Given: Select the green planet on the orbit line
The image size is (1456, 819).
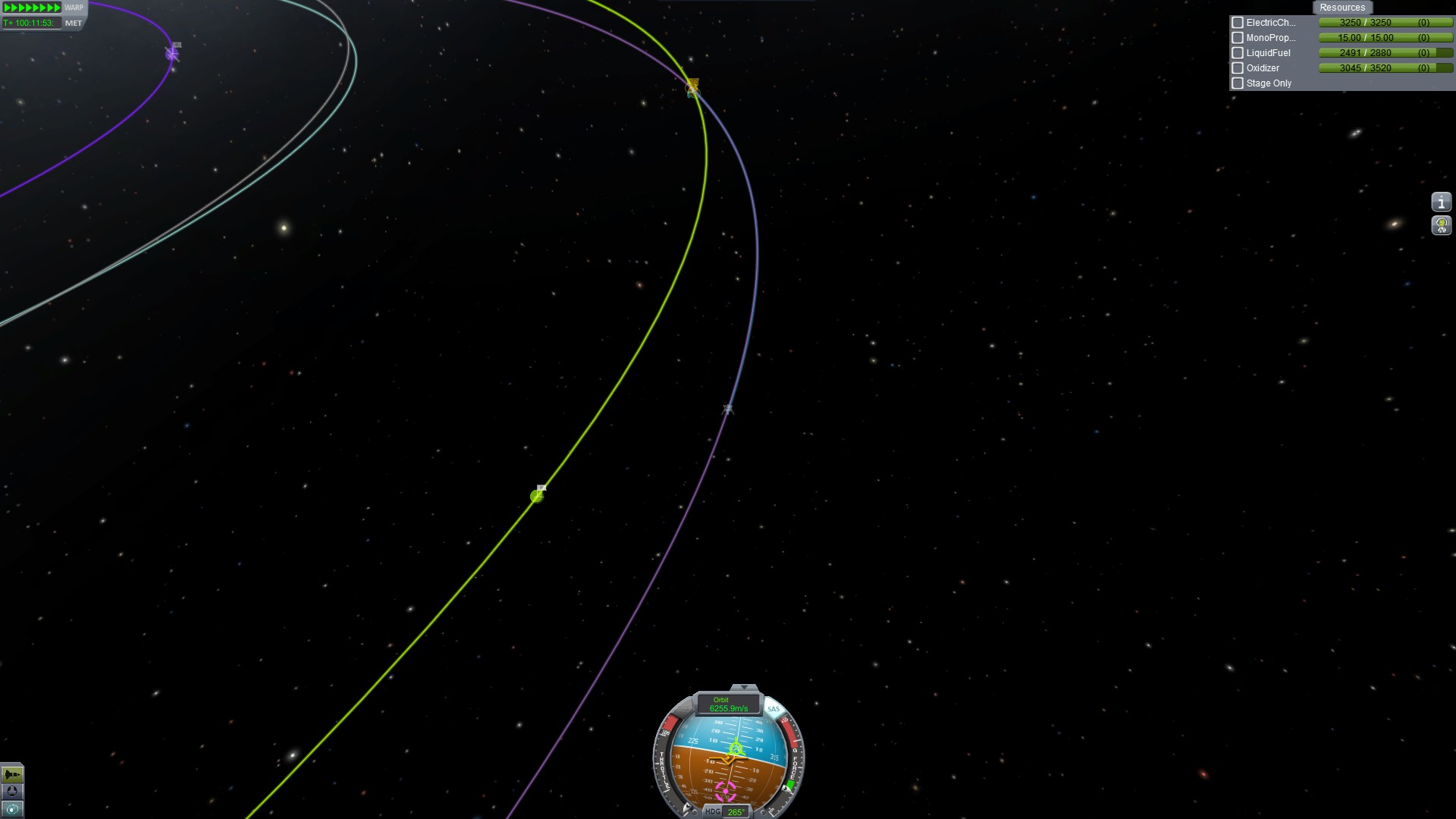Looking at the screenshot, I should (x=537, y=496).
